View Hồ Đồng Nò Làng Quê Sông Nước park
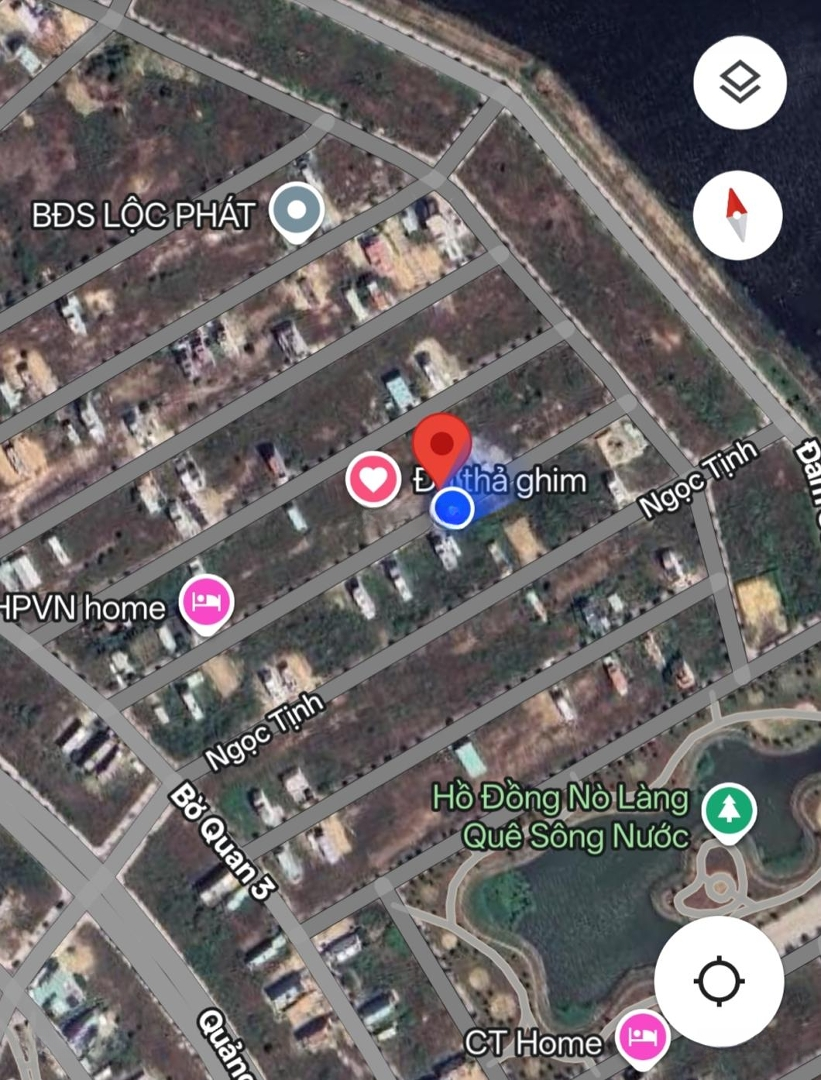The image size is (821, 1080). click(x=728, y=810)
